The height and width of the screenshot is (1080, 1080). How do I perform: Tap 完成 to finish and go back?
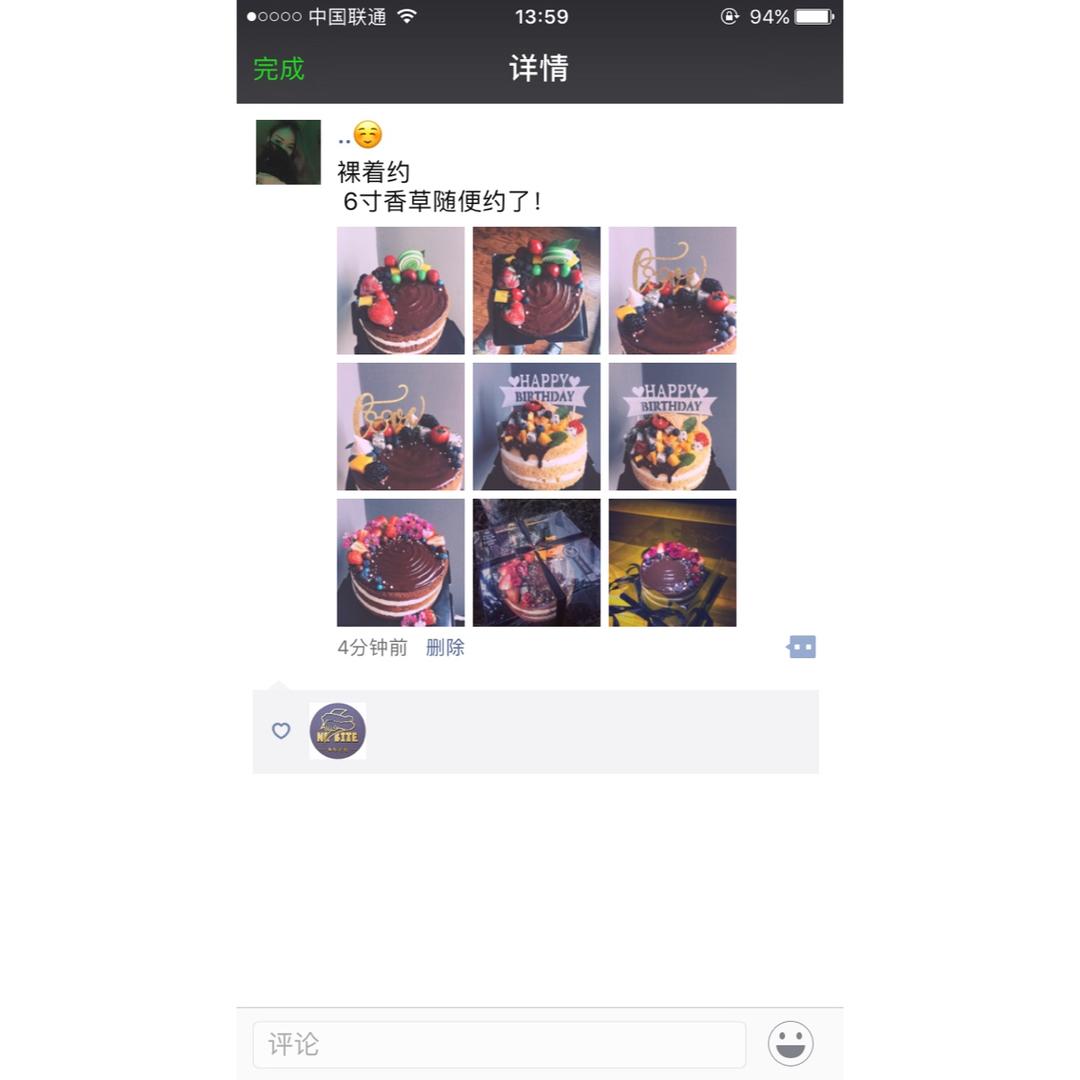coord(278,69)
